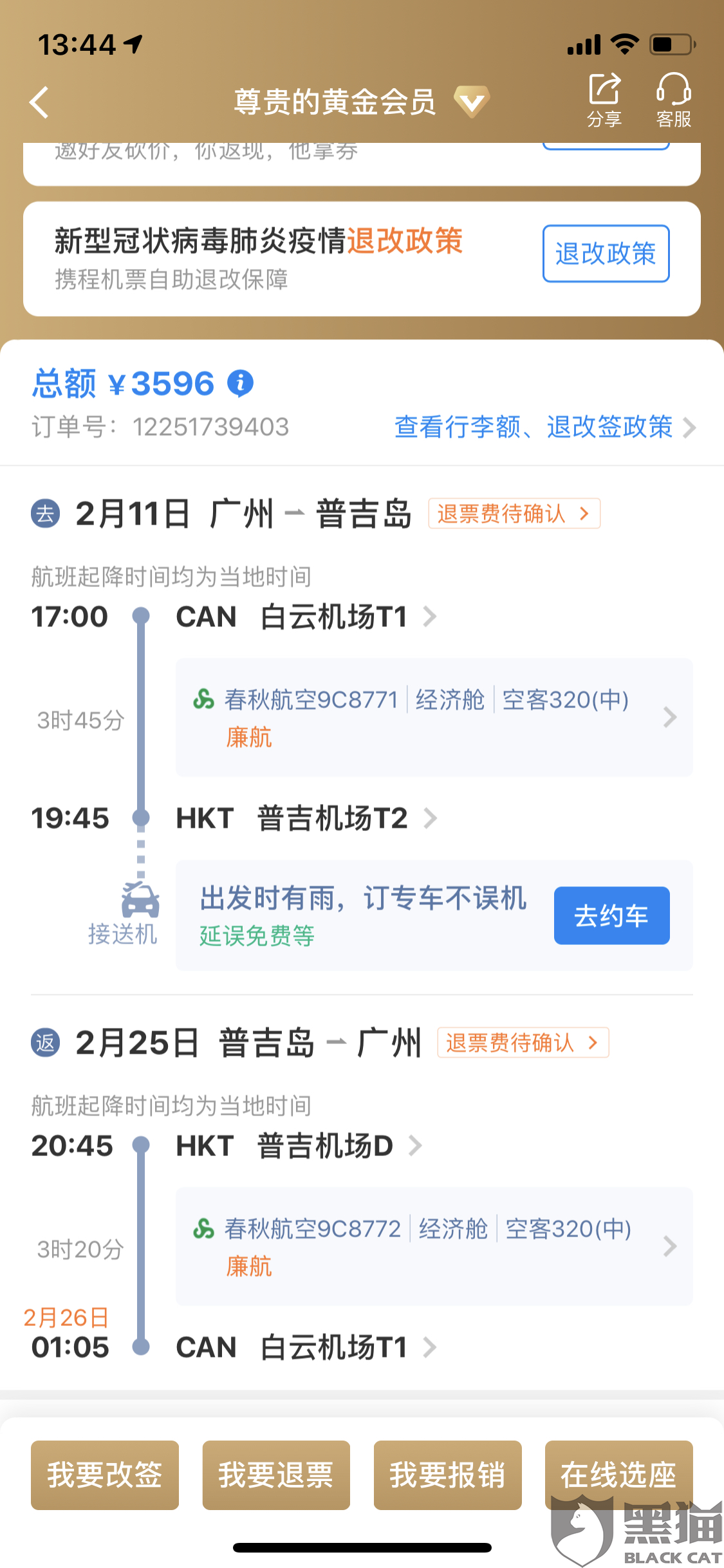
Task: Select 我要改签 to change flight
Action: coord(105,1475)
